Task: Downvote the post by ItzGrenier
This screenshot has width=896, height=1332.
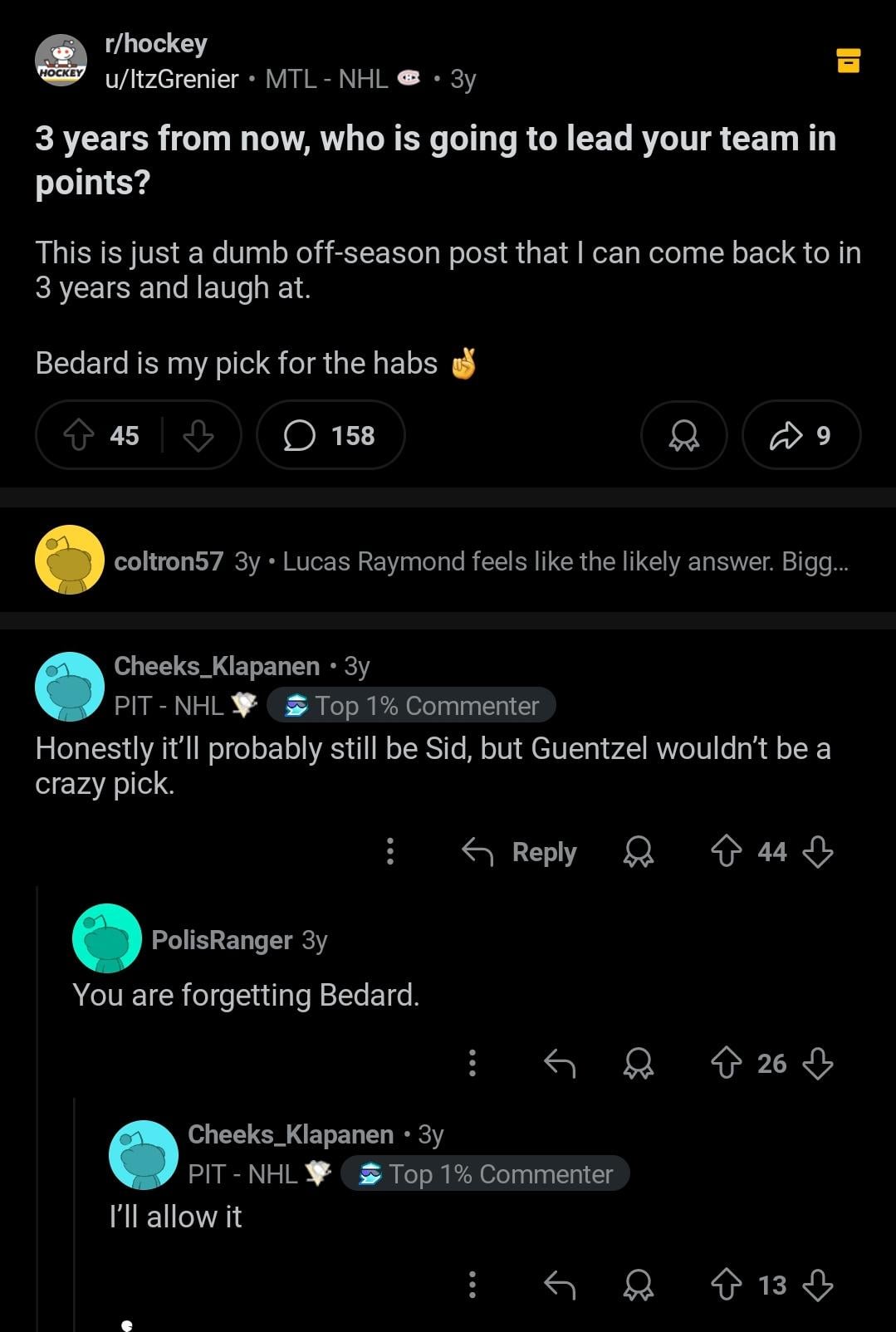Action: pos(198,435)
